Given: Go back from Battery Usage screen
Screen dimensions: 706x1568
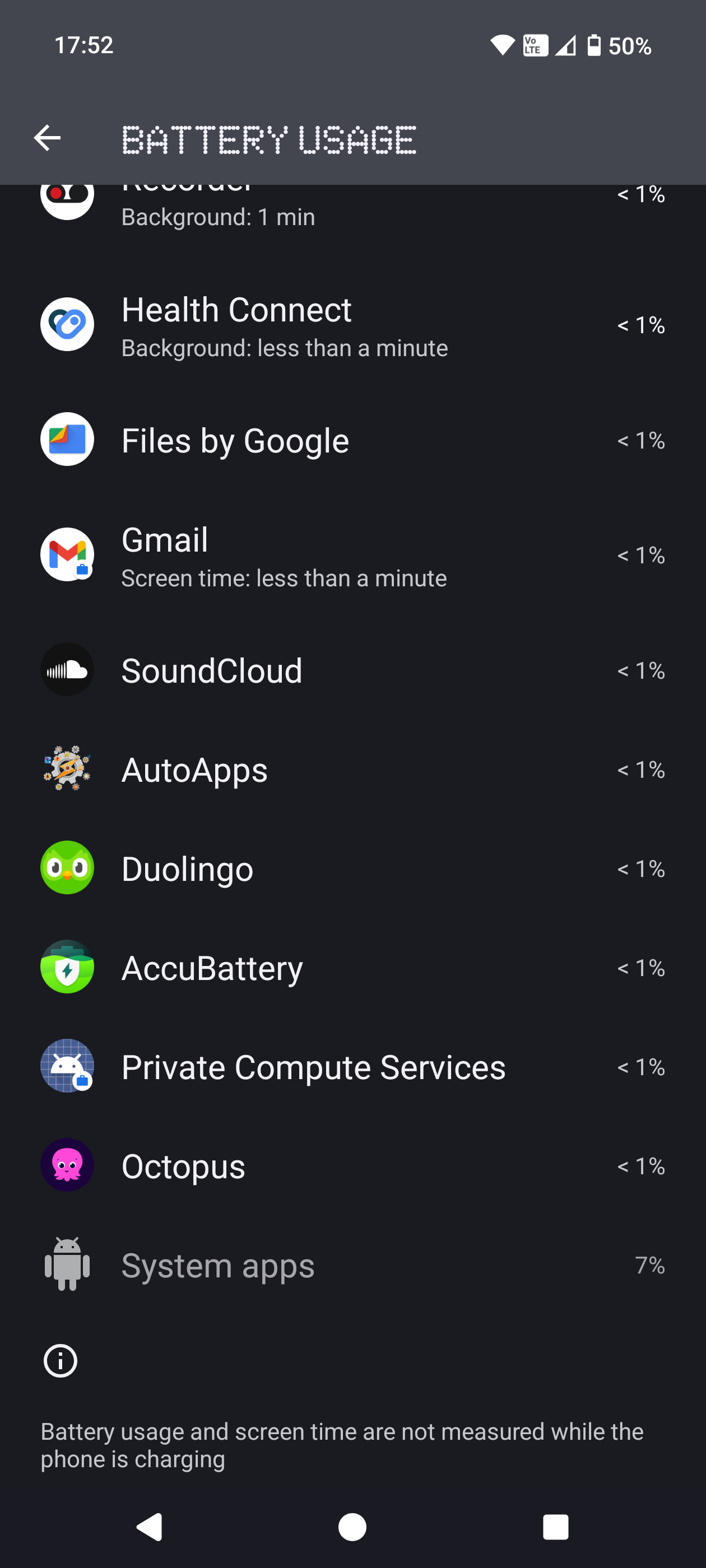Looking at the screenshot, I should (x=48, y=138).
